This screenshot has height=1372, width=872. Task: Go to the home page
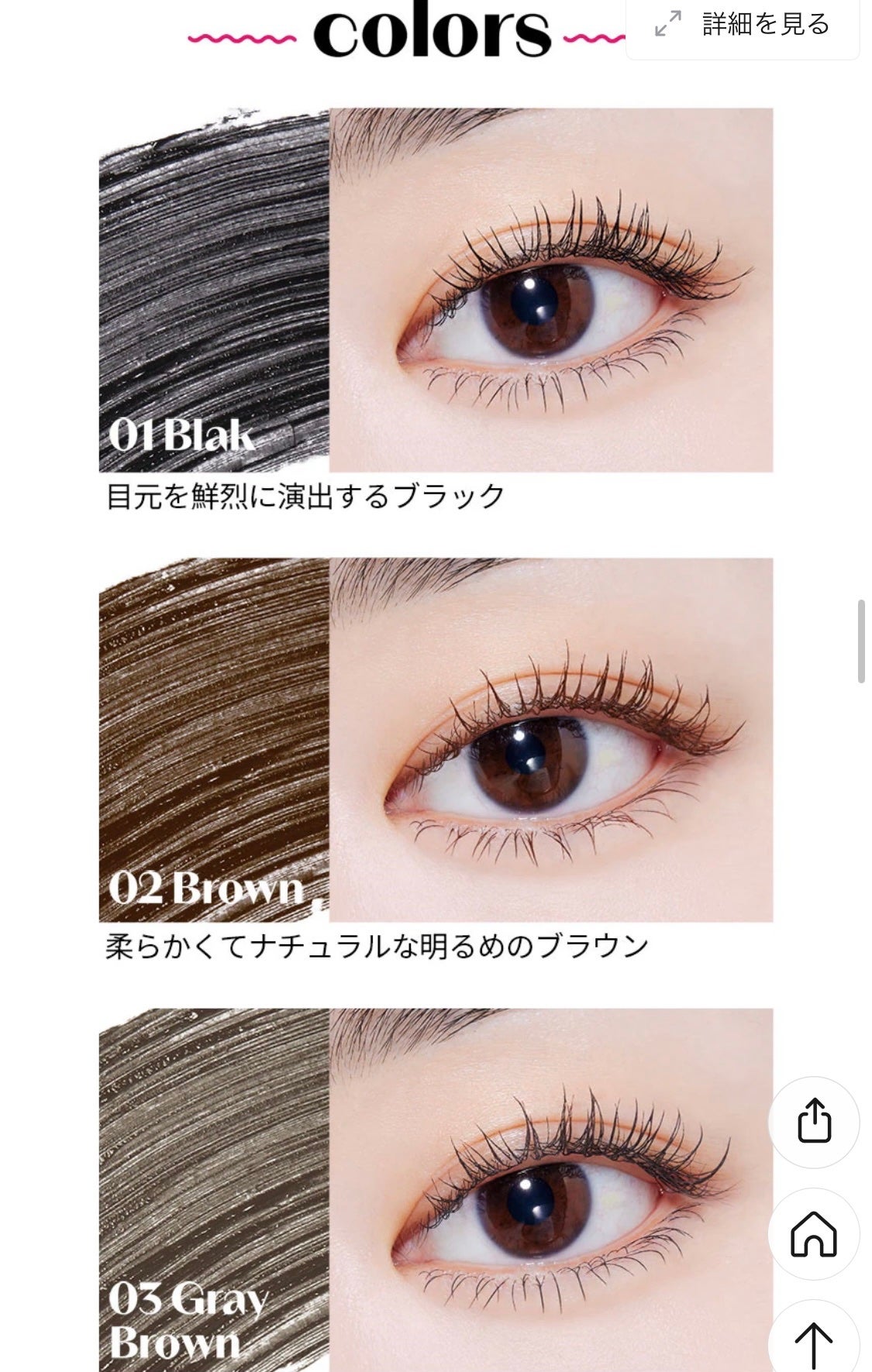[x=814, y=1234]
